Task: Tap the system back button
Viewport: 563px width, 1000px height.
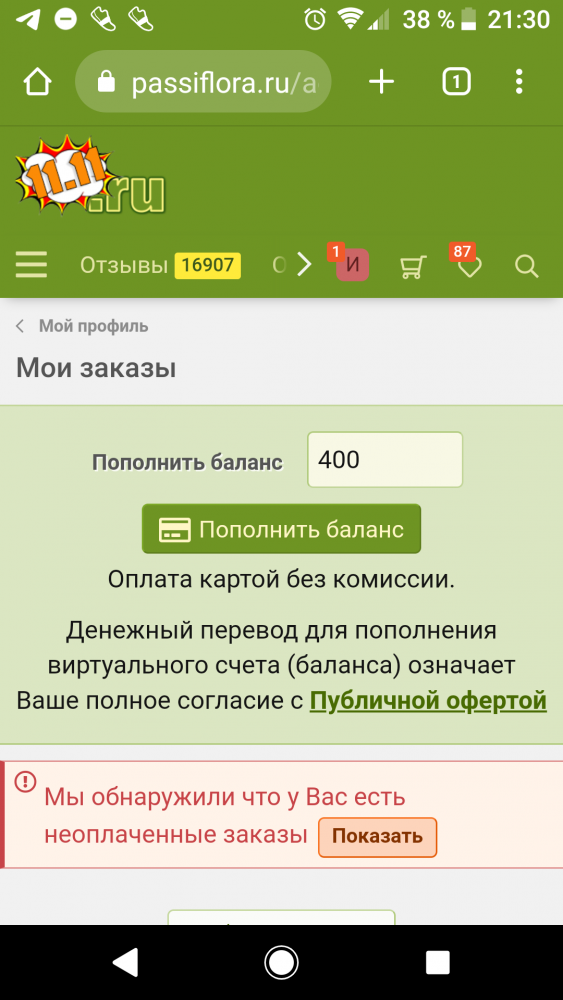Action: pos(125,962)
